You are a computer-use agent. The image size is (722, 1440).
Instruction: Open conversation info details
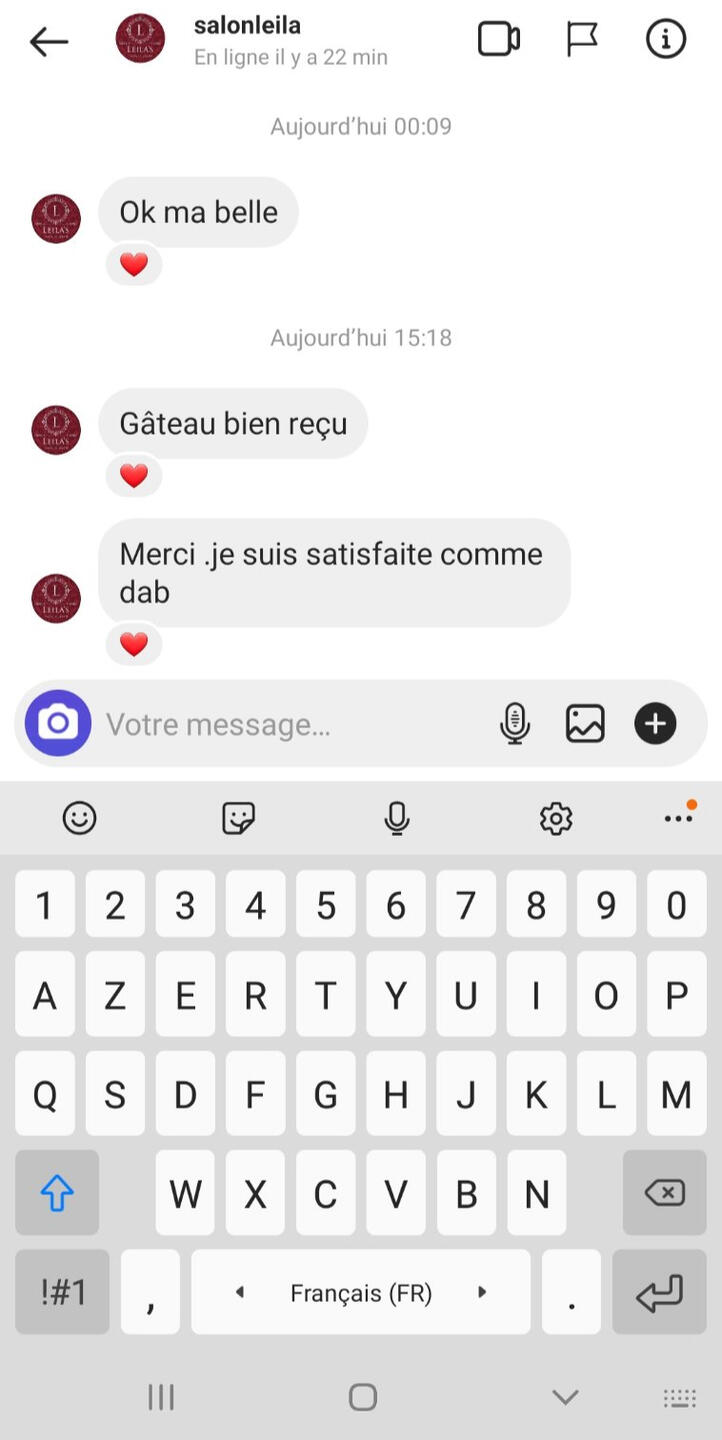[666, 40]
